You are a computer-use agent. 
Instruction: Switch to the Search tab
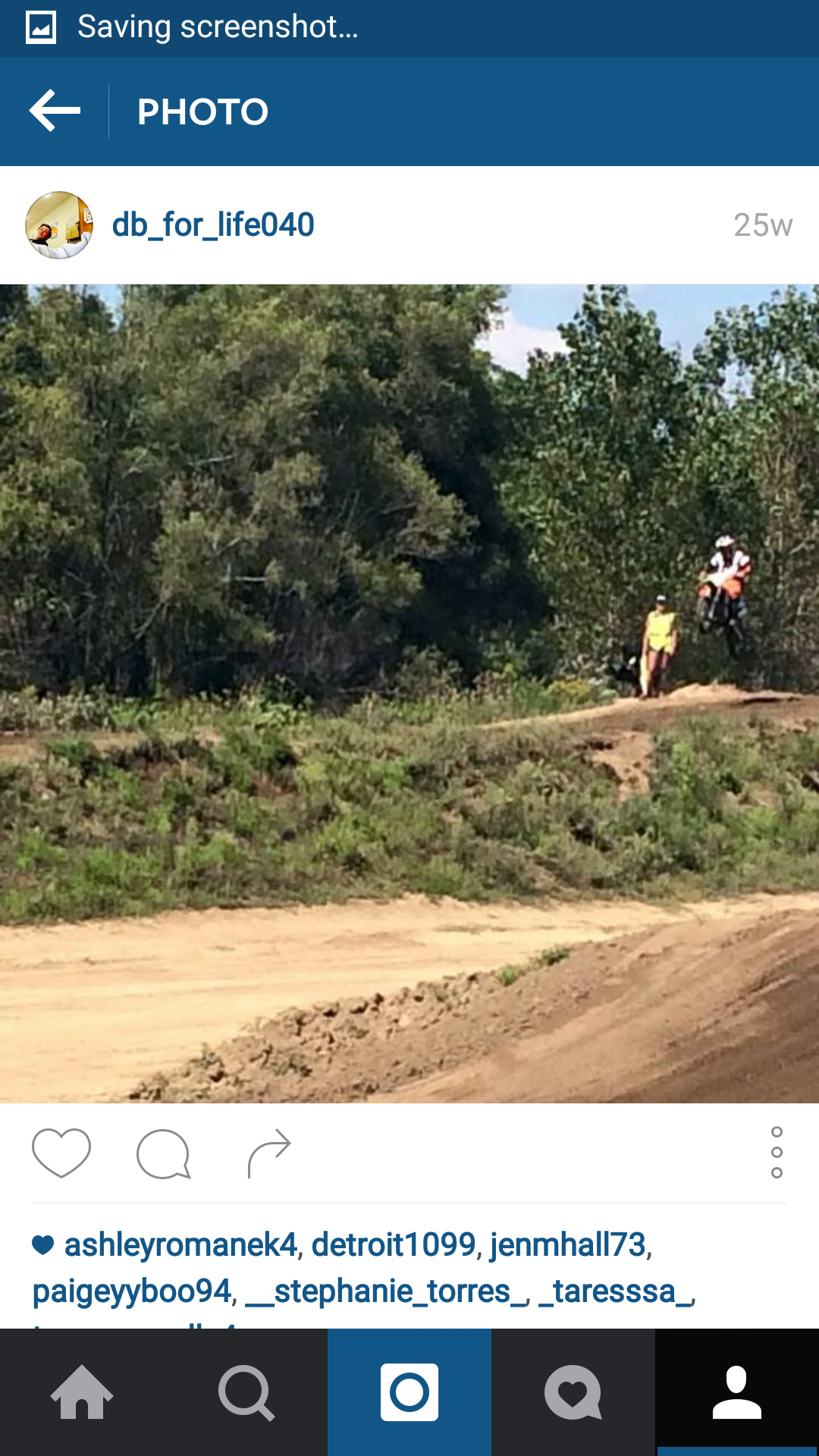click(x=246, y=1392)
